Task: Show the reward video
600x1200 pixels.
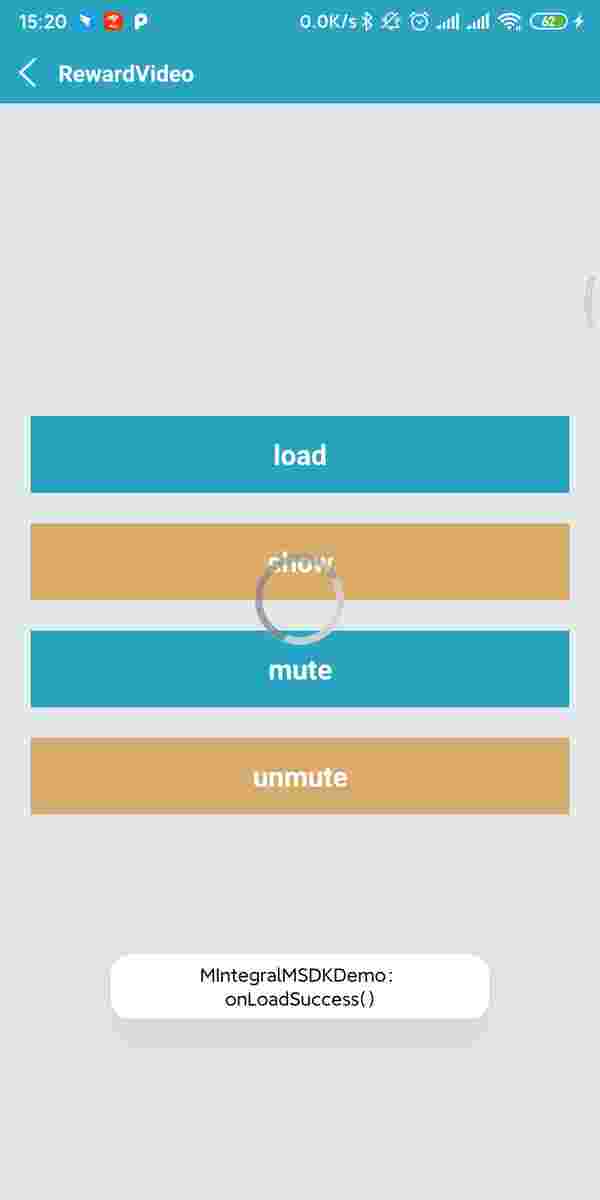Action: point(300,562)
